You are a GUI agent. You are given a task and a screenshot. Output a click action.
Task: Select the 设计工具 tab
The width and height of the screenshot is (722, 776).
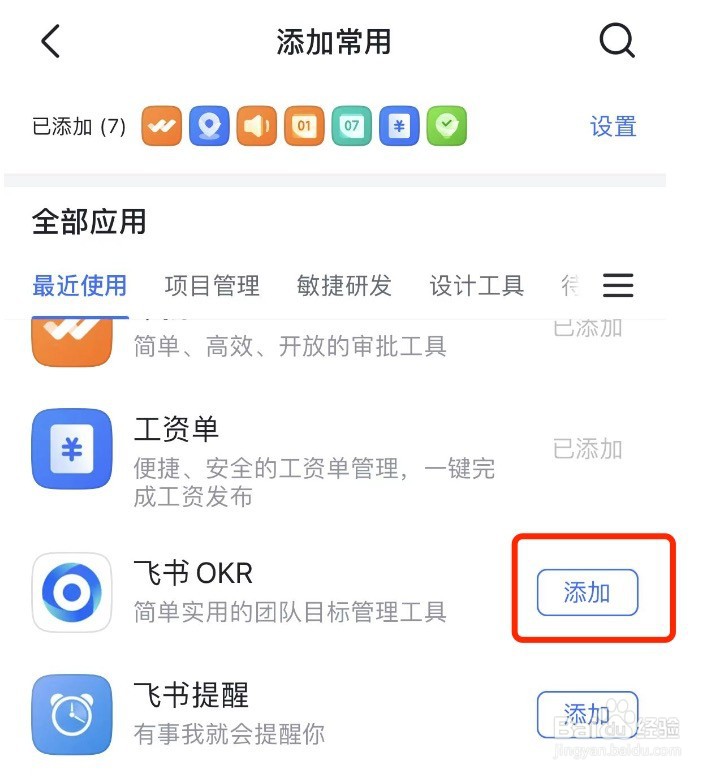[x=477, y=285]
